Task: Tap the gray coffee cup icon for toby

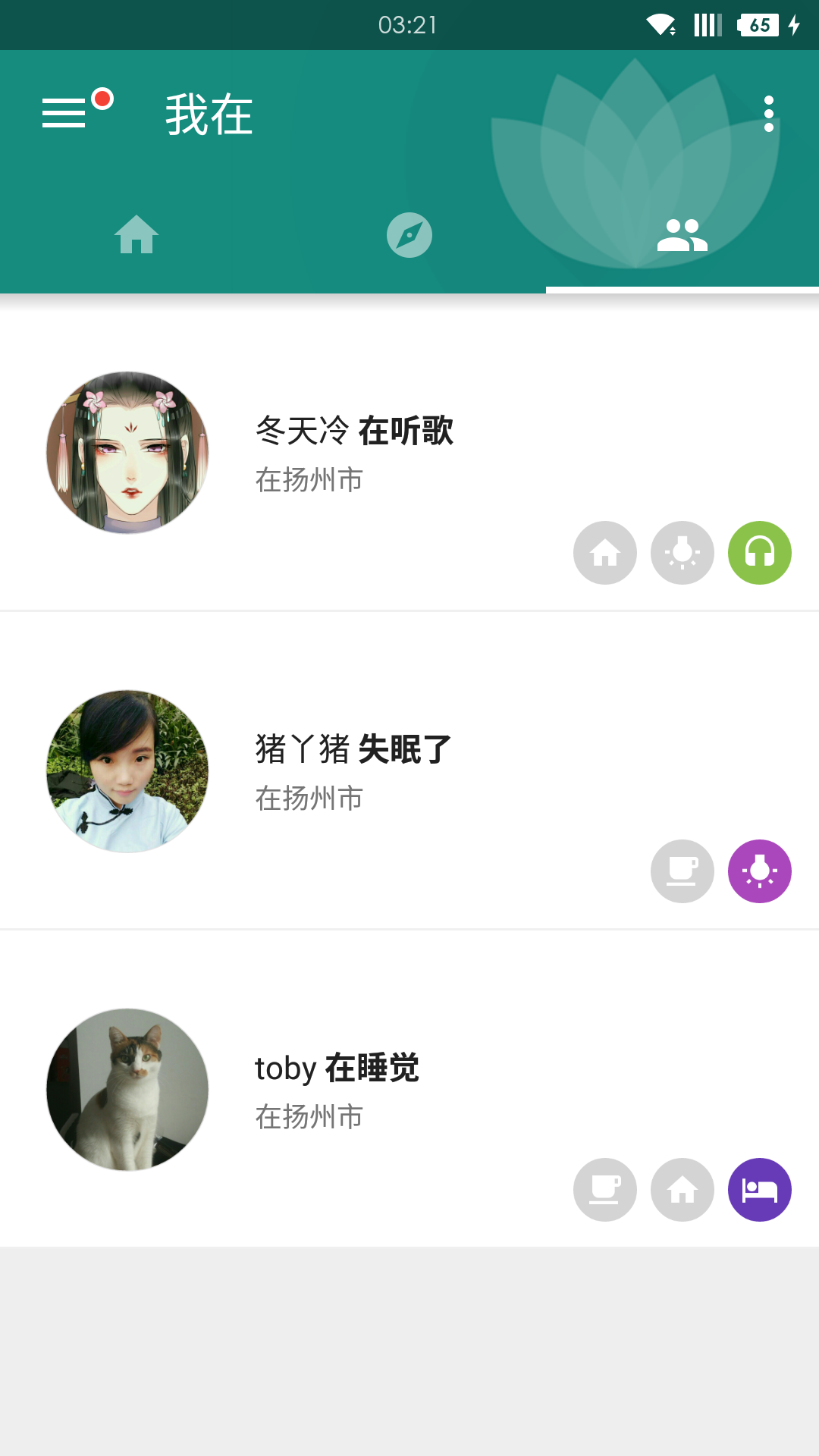Action: (605, 1190)
